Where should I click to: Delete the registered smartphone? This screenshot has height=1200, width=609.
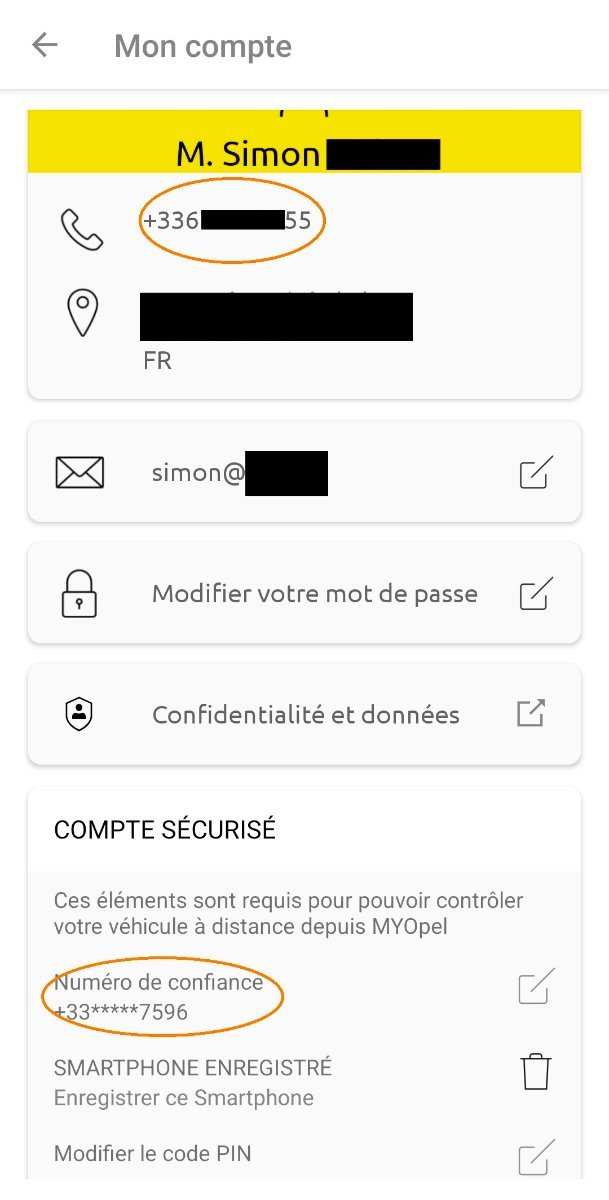point(535,1072)
